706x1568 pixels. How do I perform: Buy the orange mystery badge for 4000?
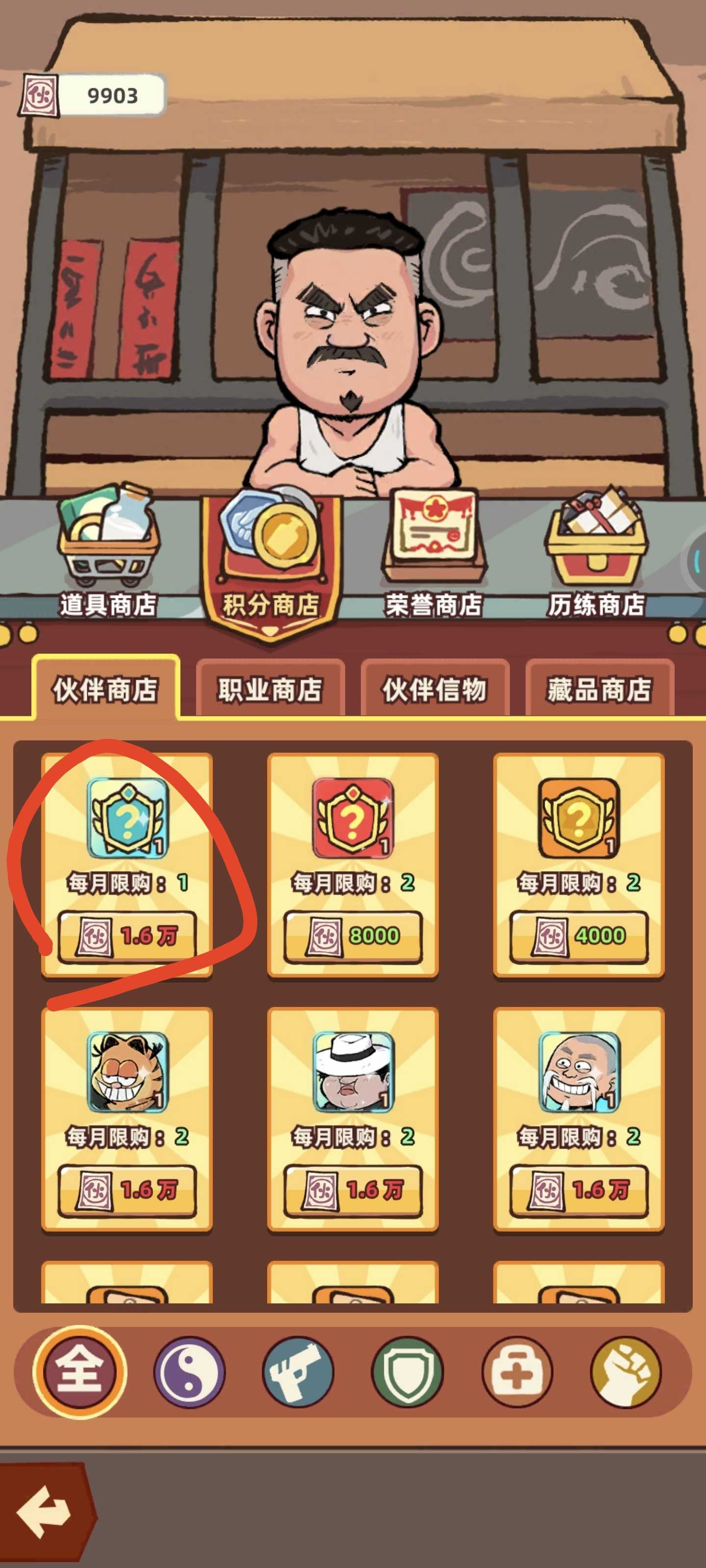click(x=579, y=936)
